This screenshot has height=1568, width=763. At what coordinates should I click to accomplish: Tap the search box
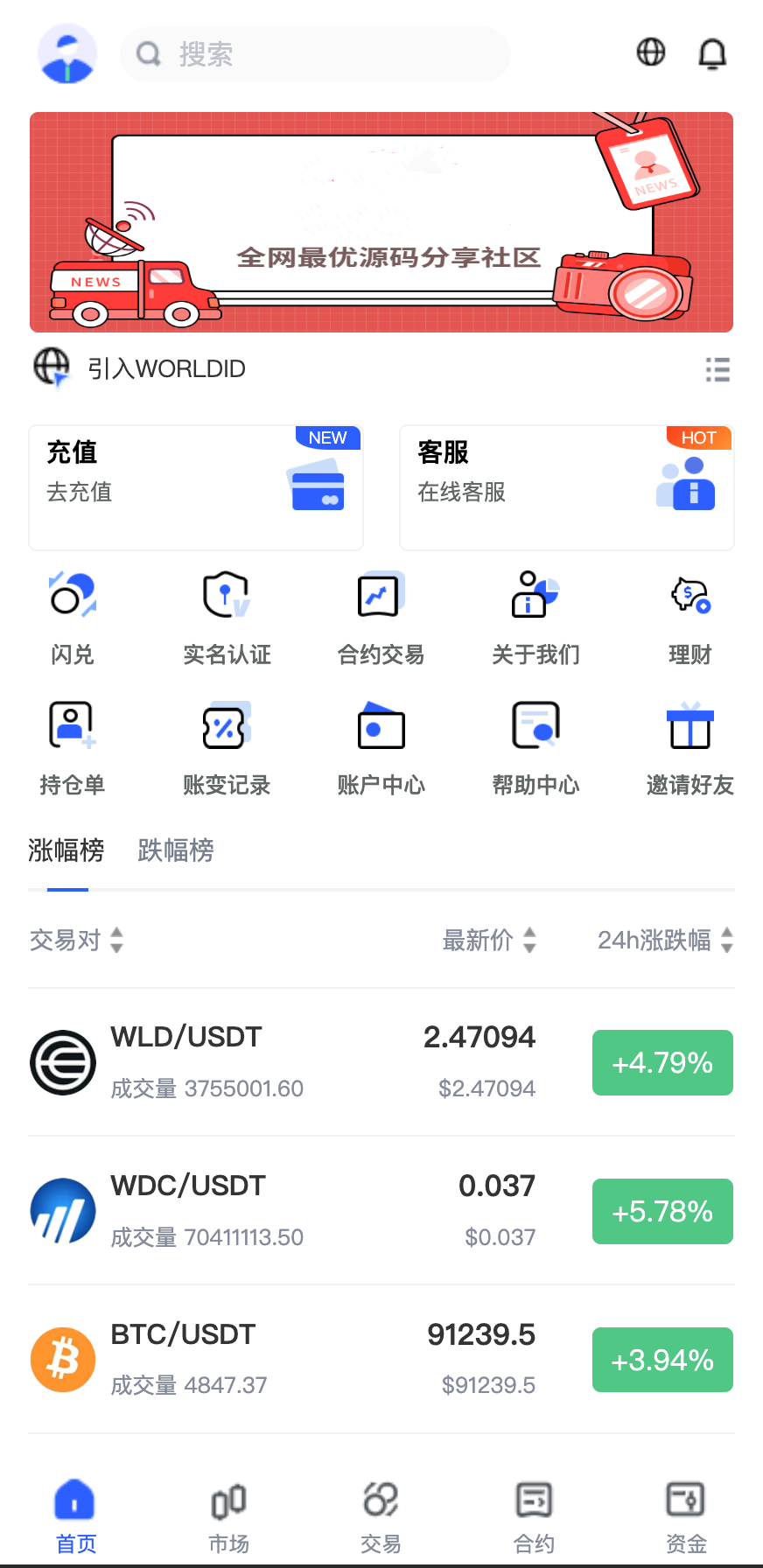pyautogui.click(x=315, y=54)
